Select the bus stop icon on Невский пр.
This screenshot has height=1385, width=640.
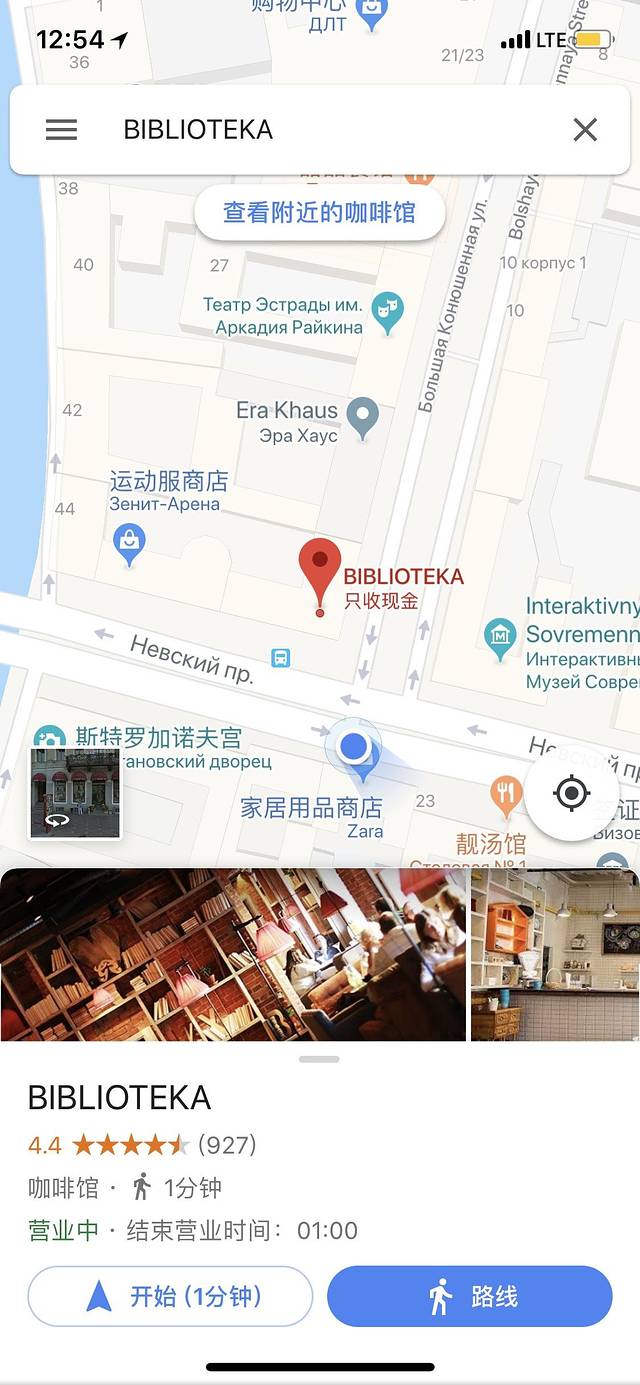coord(281,657)
